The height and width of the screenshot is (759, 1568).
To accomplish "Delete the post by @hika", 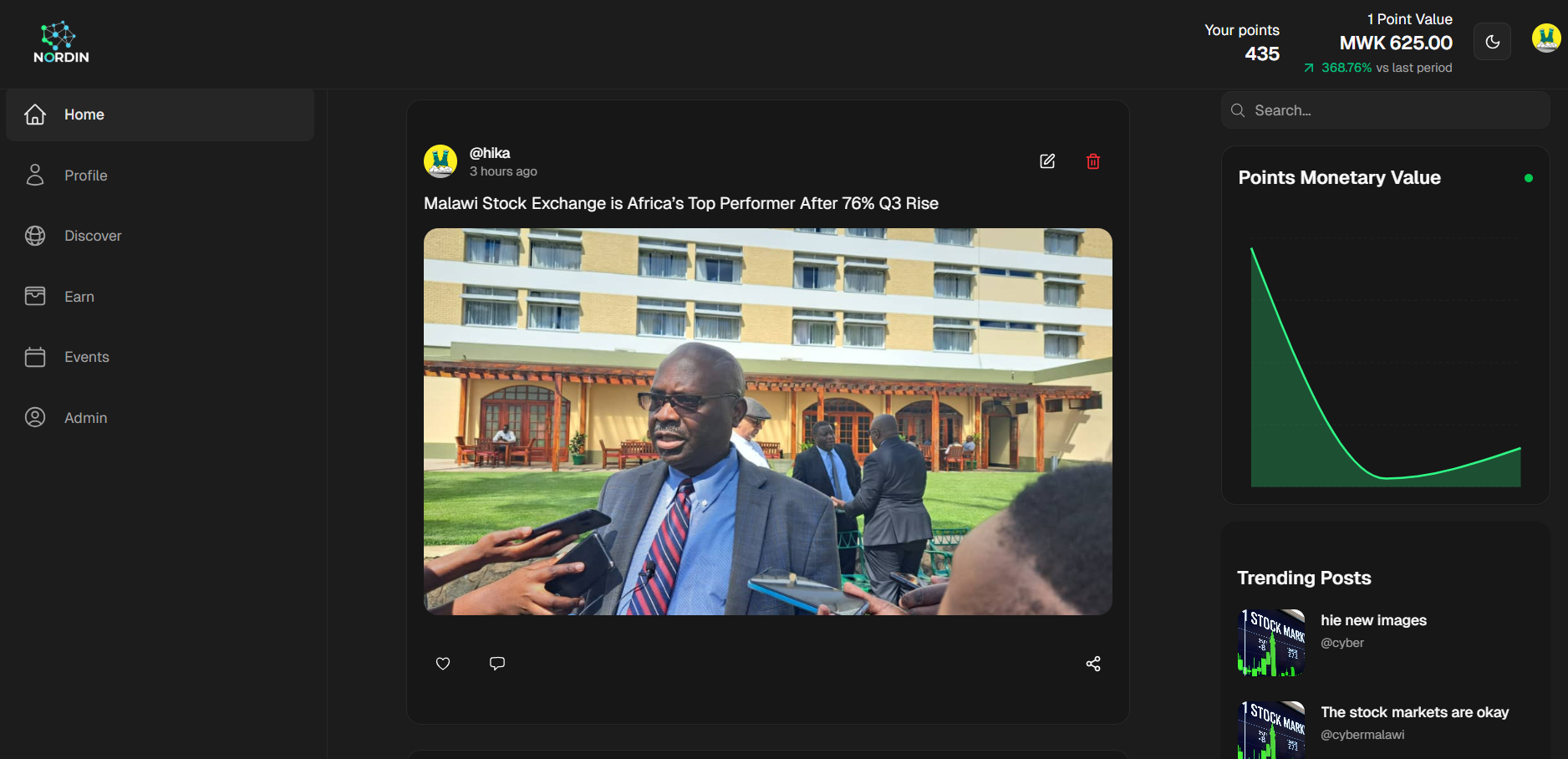I will (x=1093, y=161).
